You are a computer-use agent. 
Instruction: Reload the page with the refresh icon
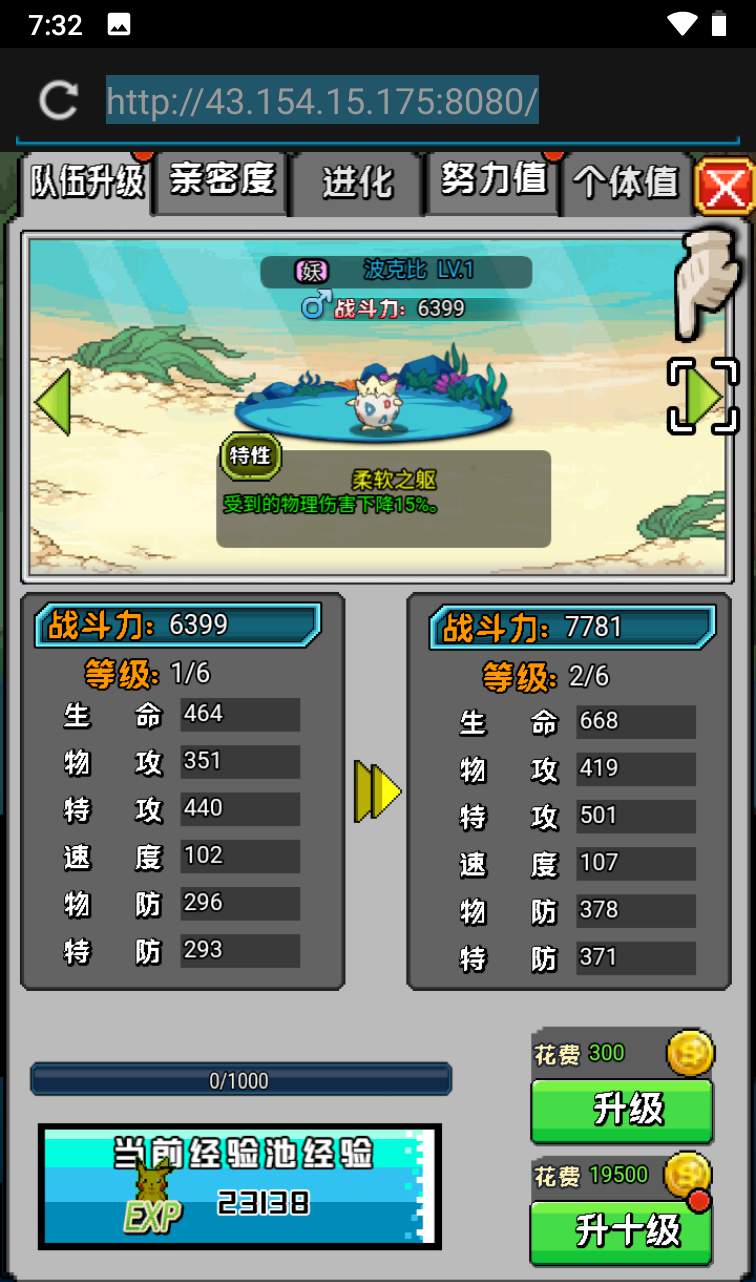pos(58,100)
